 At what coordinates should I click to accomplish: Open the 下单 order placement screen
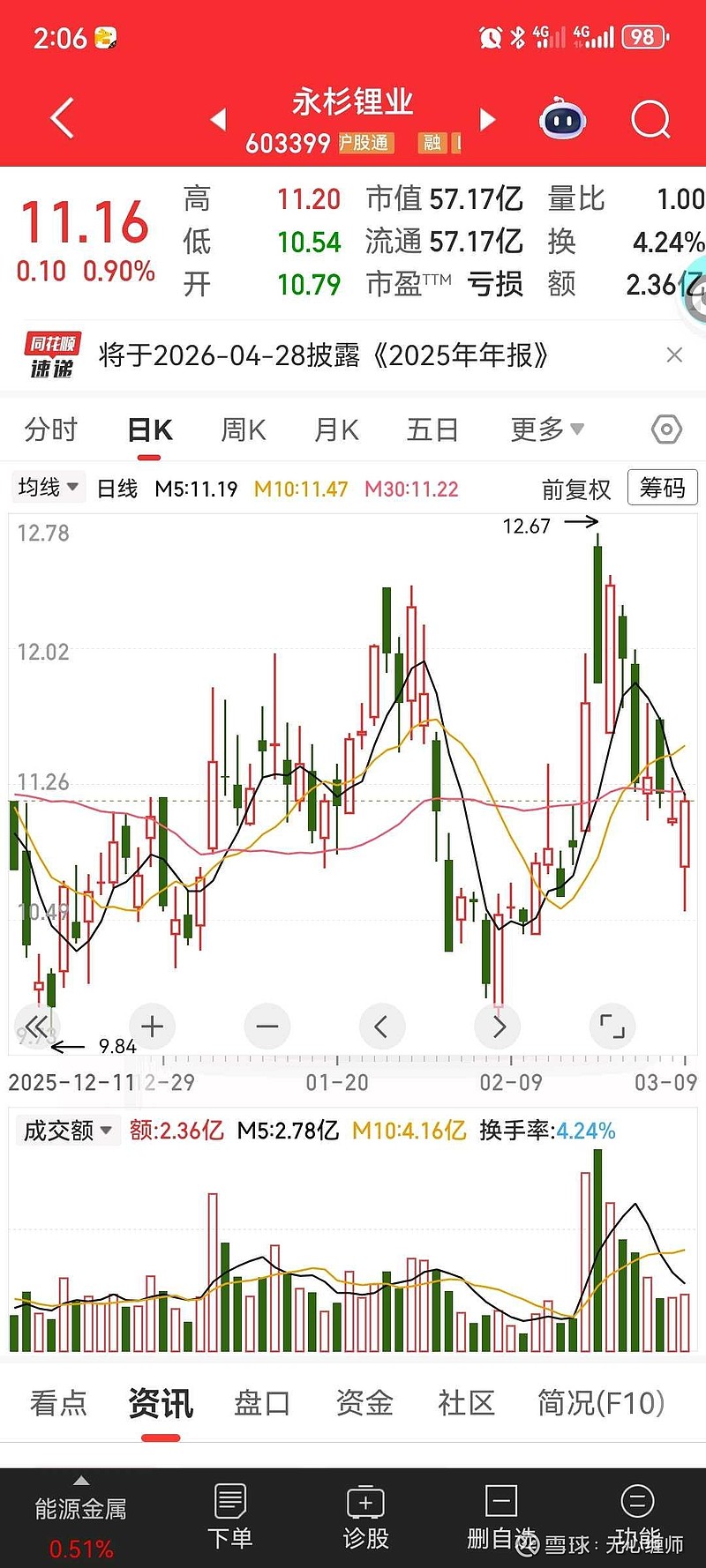(230, 1514)
